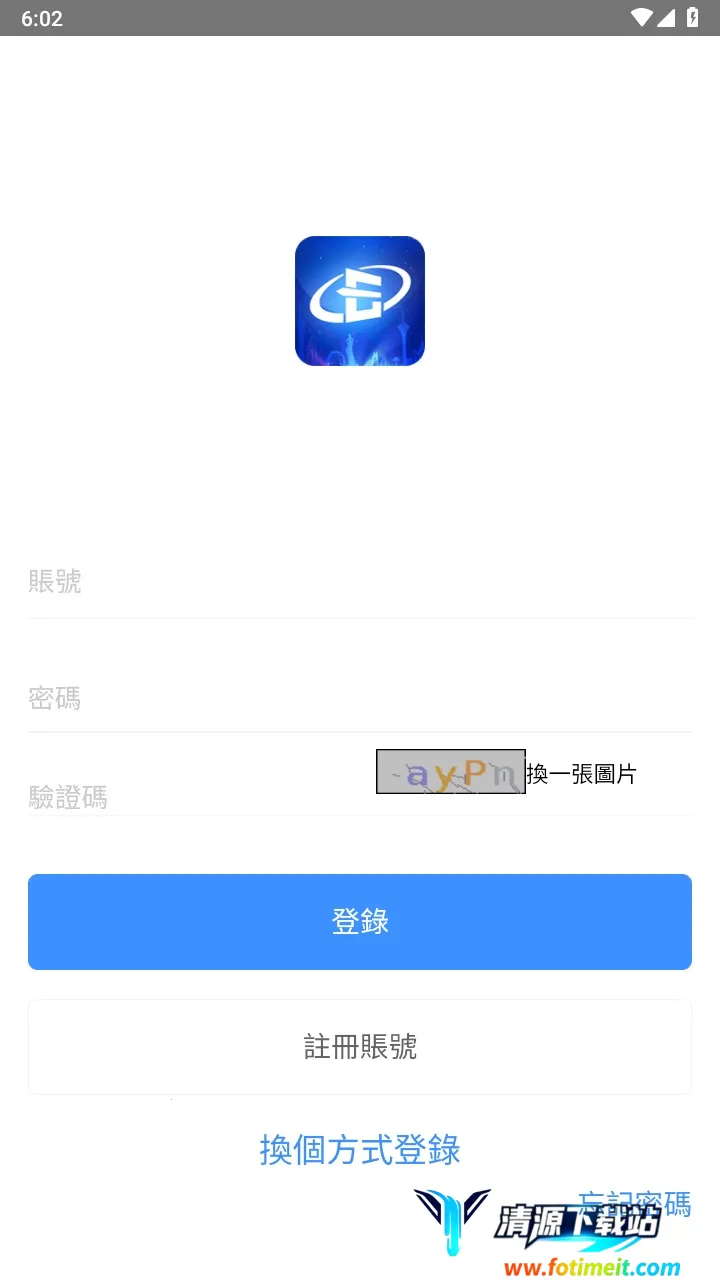The height and width of the screenshot is (1280, 720).
Task: Tap the 登錄 login button
Action: [360, 922]
